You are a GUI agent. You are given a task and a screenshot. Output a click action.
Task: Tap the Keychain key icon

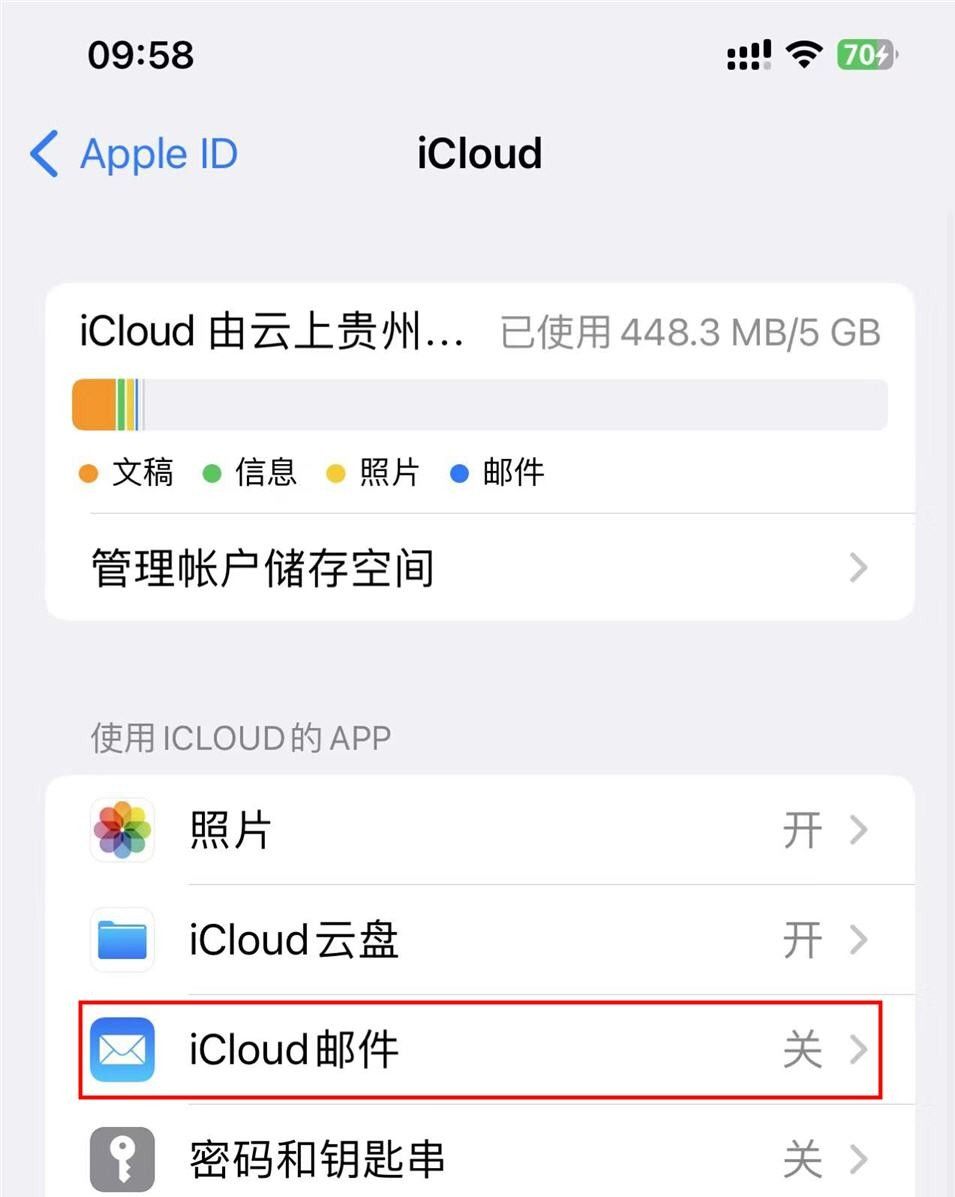[x=122, y=1159]
